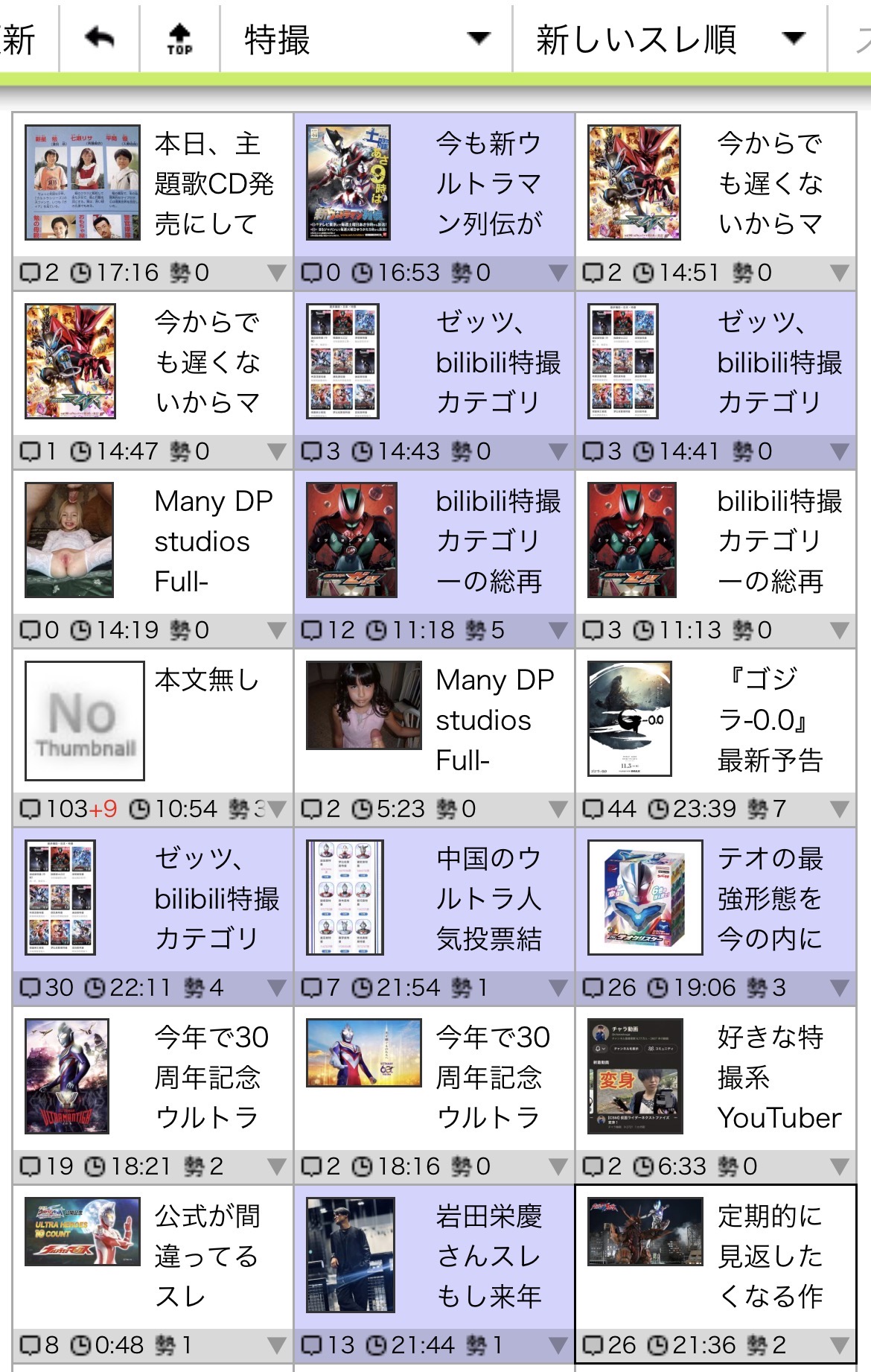
Task: Open the thread テオの最強形態を今の内に
Action: pyautogui.click(x=715, y=899)
